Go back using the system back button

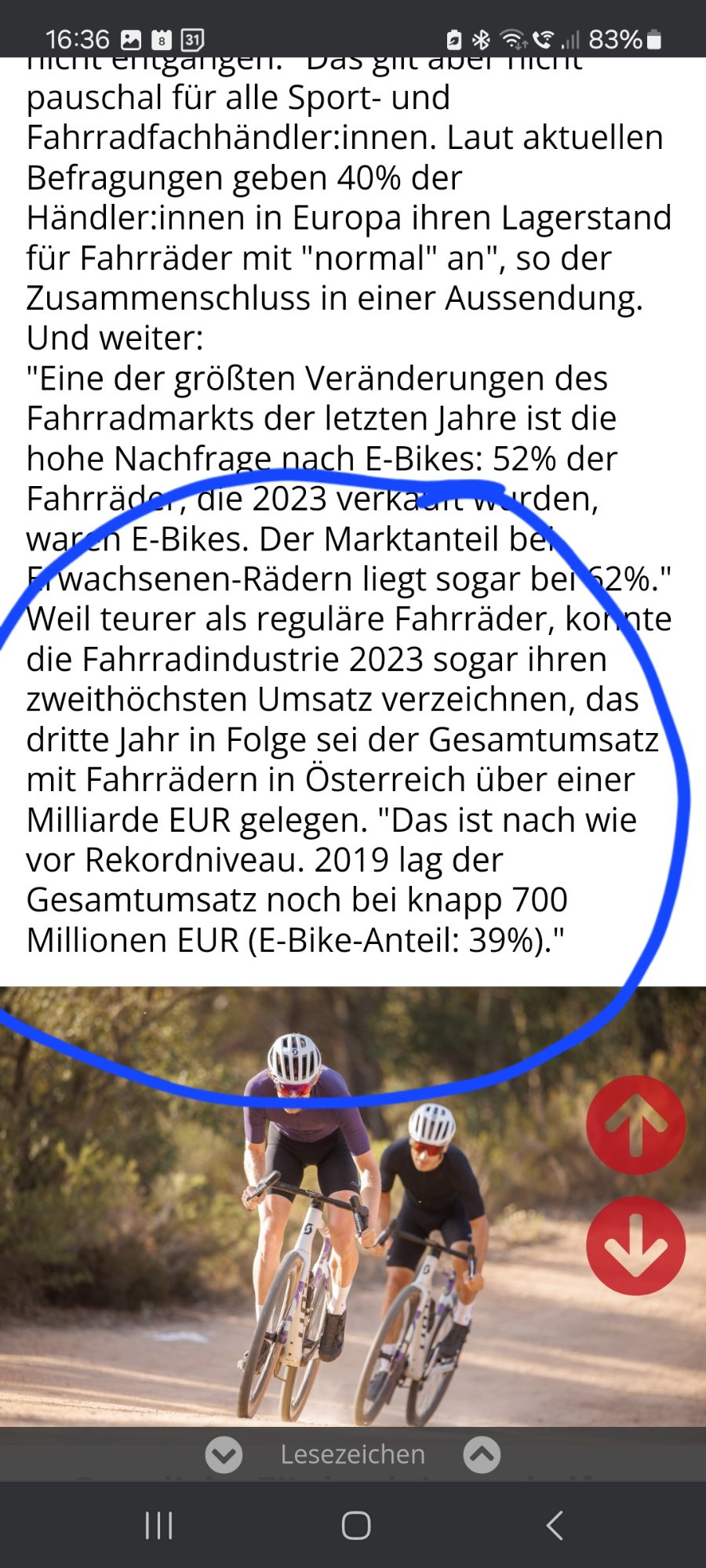(x=555, y=1526)
